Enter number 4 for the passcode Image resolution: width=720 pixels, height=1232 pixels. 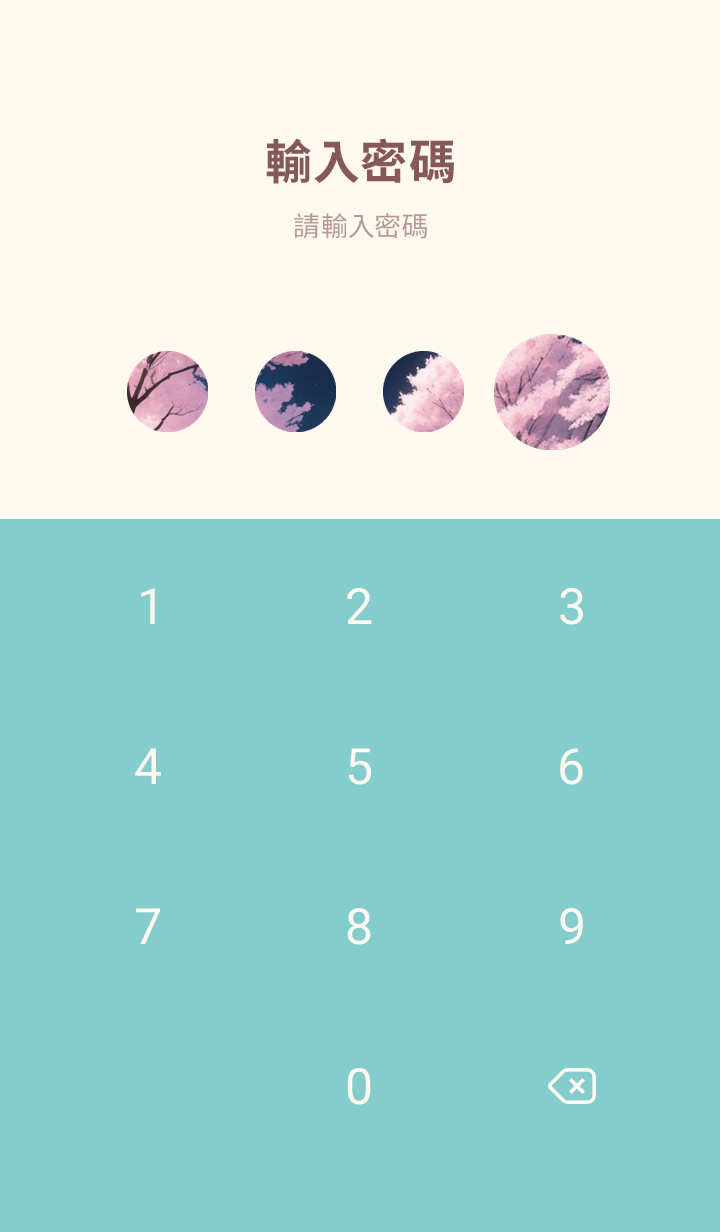(x=148, y=767)
